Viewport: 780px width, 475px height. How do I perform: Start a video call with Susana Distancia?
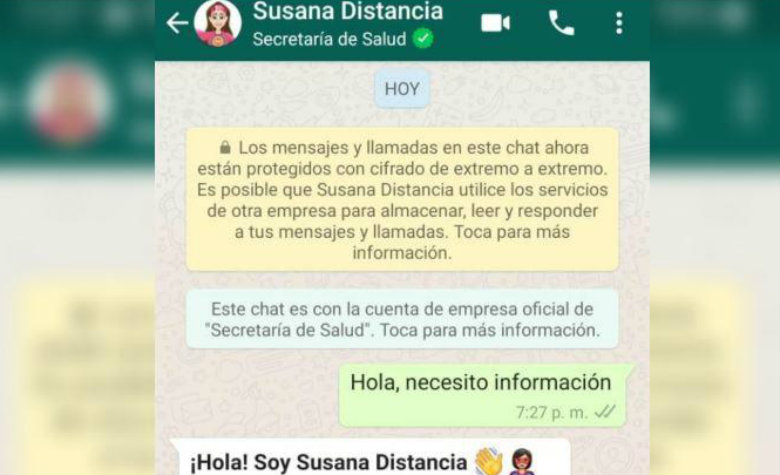(x=495, y=23)
